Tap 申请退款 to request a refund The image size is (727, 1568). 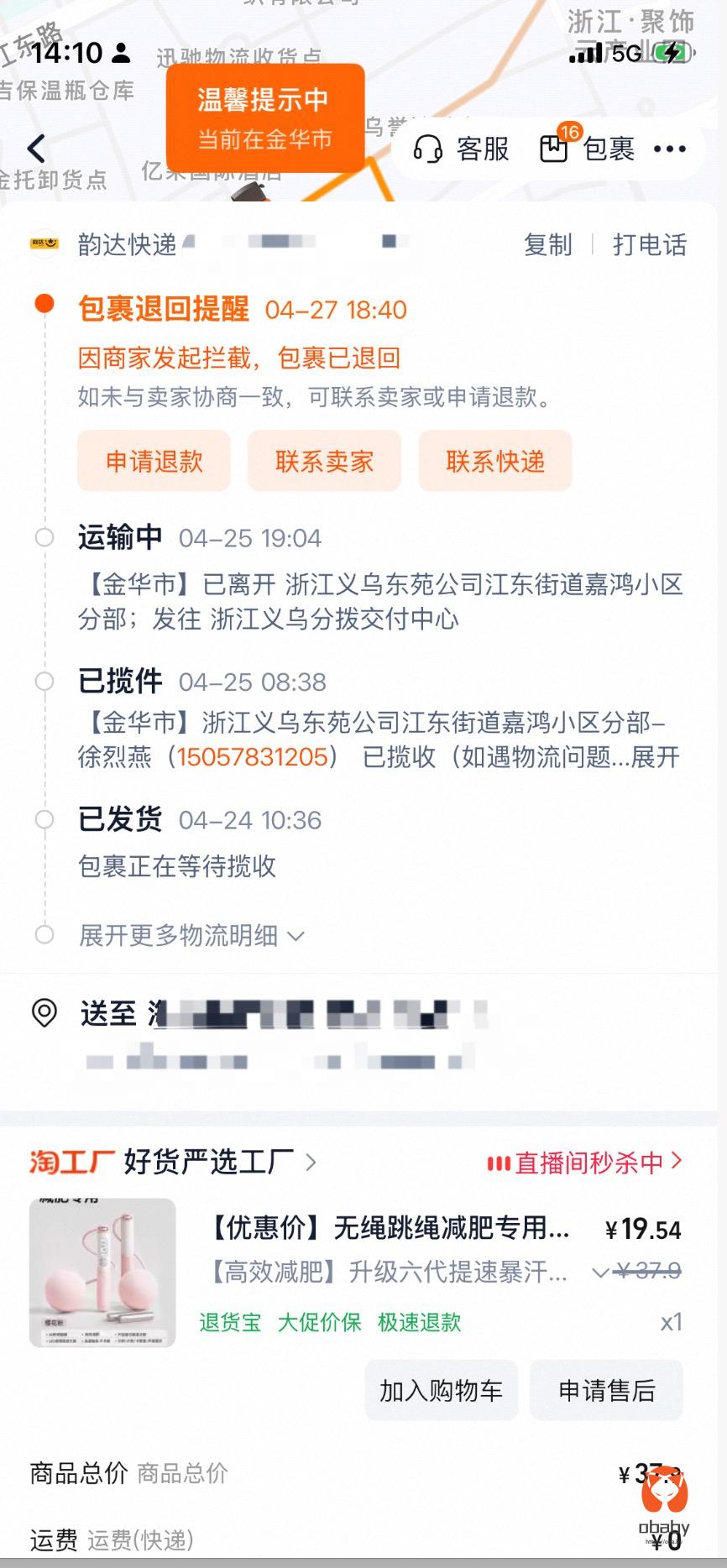(x=154, y=461)
